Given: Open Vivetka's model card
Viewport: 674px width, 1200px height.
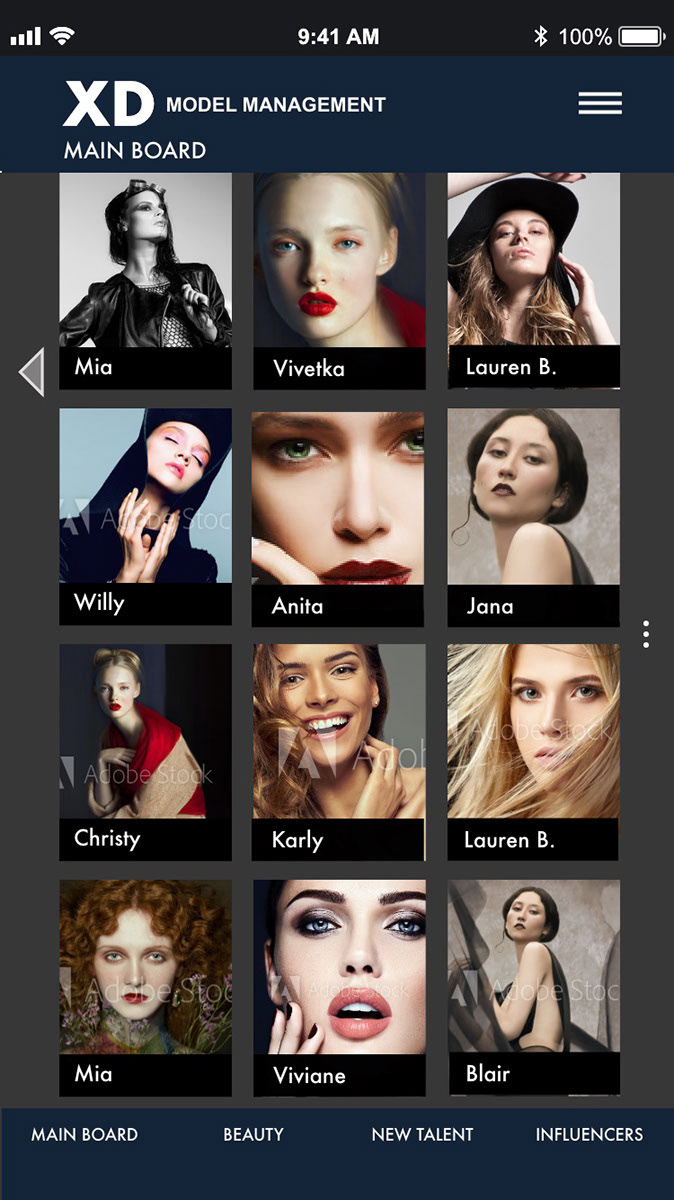Looking at the screenshot, I should (x=339, y=280).
